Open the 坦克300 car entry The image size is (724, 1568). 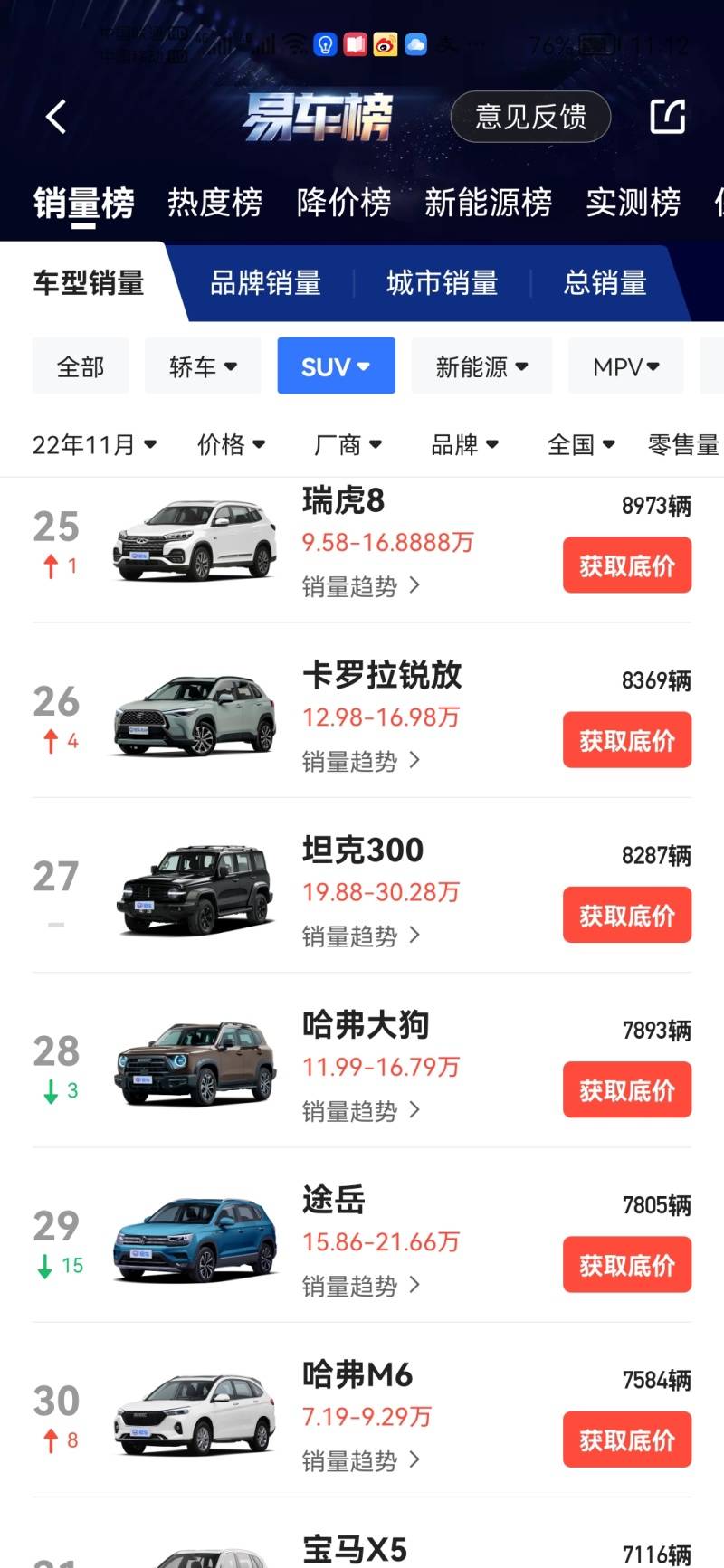point(362,851)
